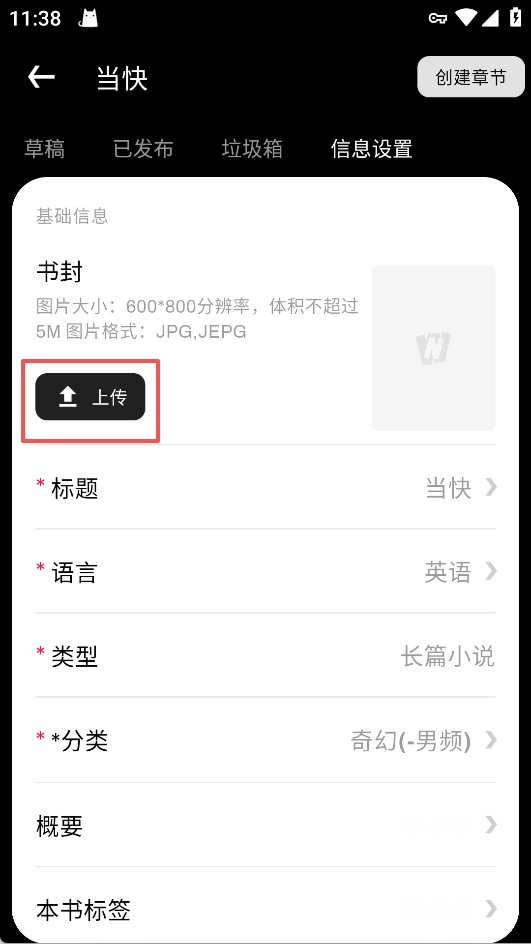This screenshot has width=531, height=944.
Task: Edit the 标题 row showing 当快
Action: pos(266,488)
